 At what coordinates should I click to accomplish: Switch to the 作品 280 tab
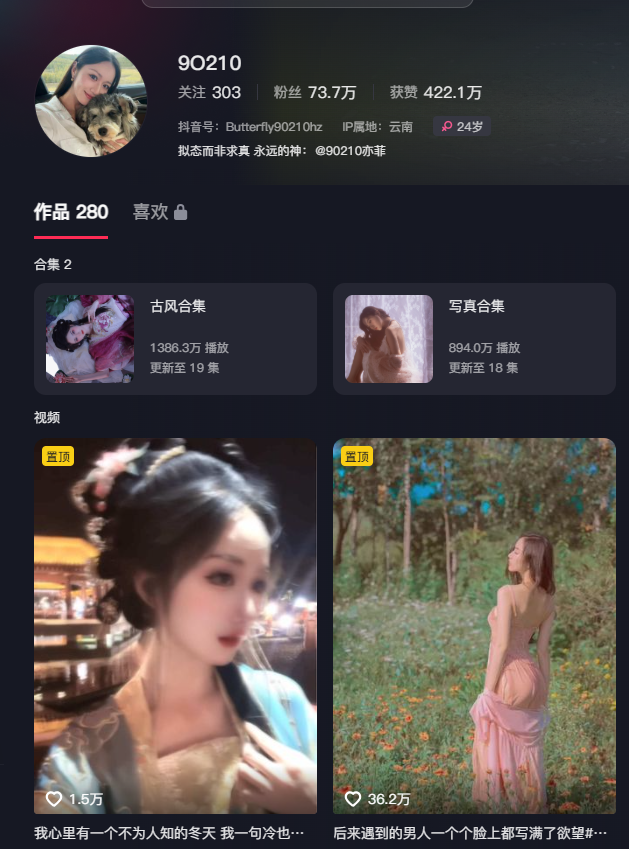pyautogui.click(x=70, y=212)
